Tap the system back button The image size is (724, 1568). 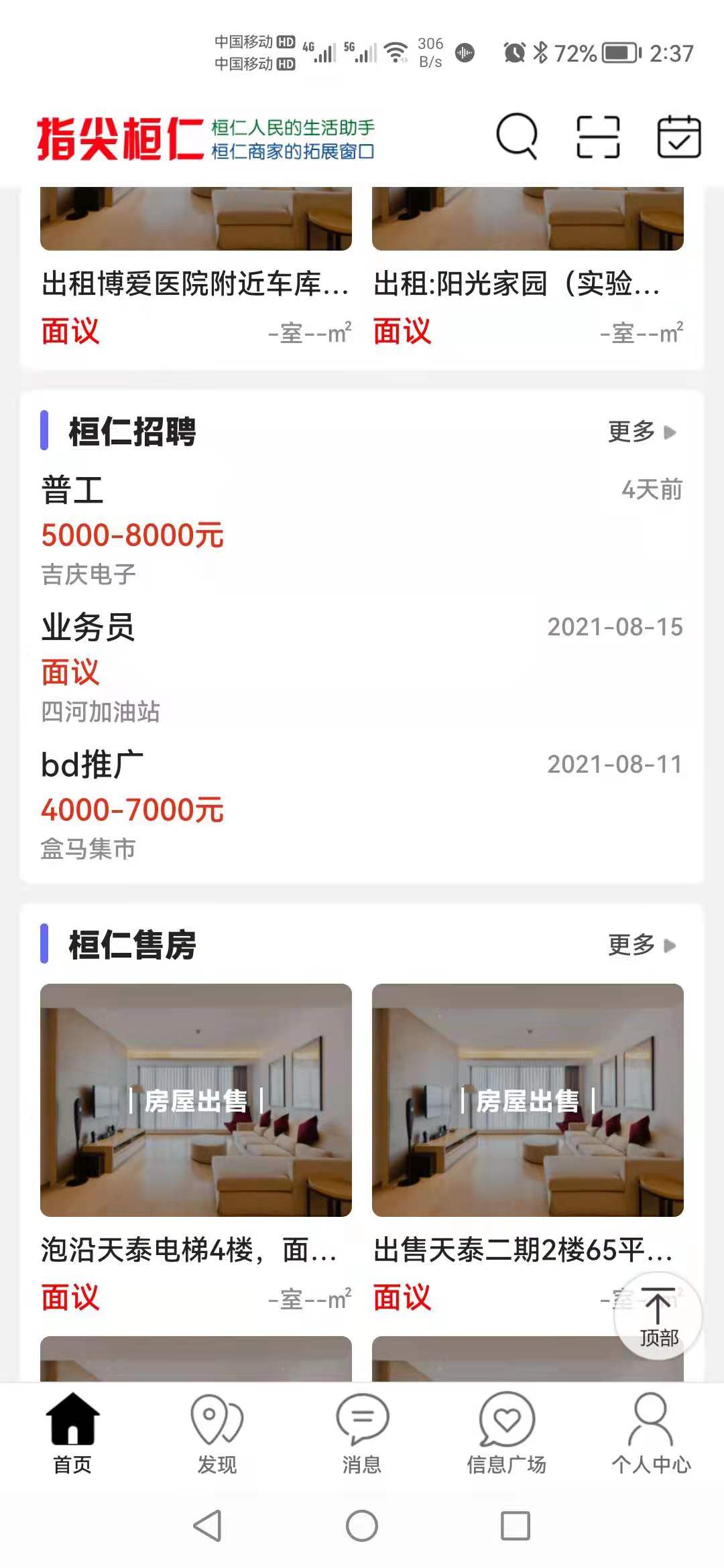207,1526
